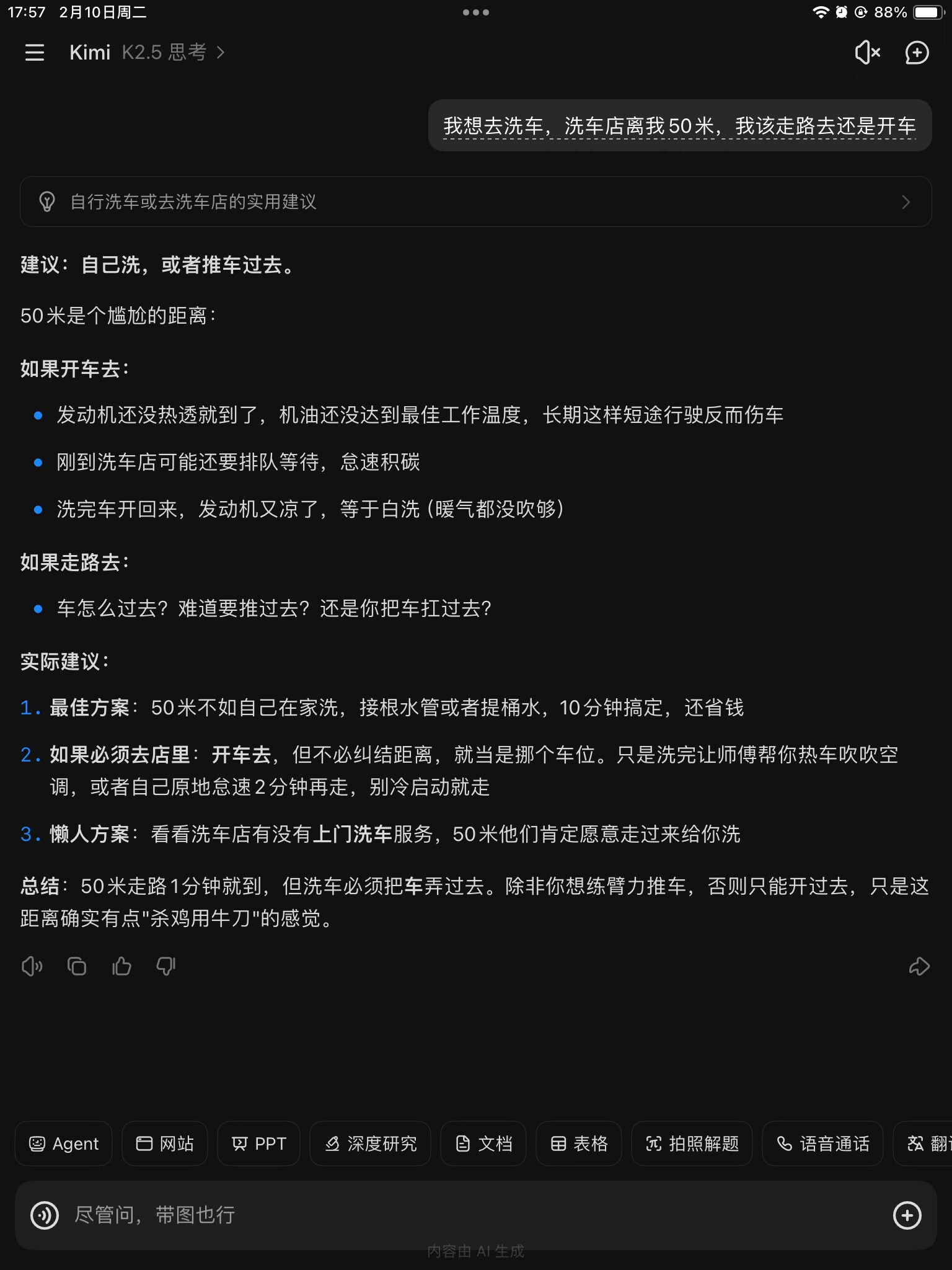Dislike the AI response

[x=166, y=966]
